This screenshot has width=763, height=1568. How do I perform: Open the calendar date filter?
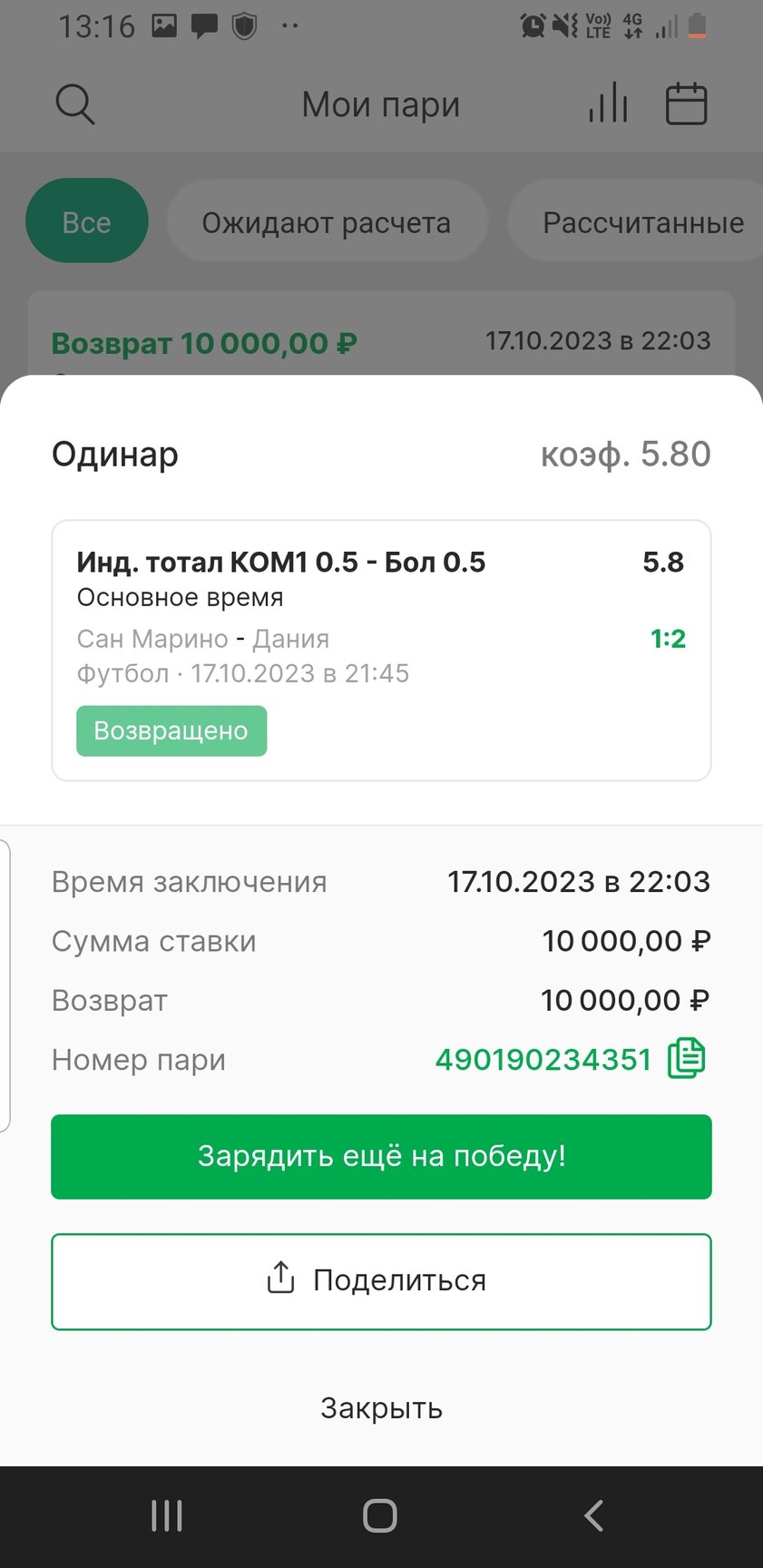pyautogui.click(x=686, y=103)
